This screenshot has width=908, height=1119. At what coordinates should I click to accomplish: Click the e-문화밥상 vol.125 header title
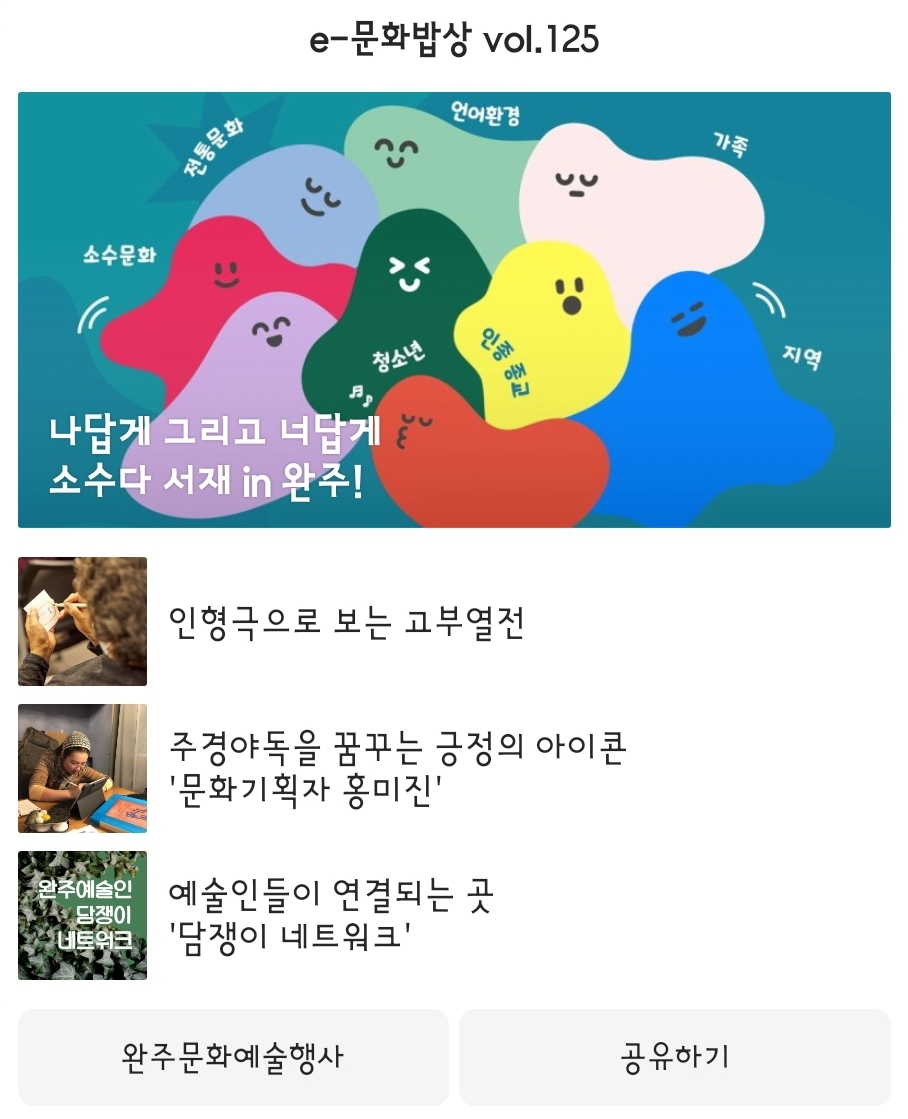454,38
